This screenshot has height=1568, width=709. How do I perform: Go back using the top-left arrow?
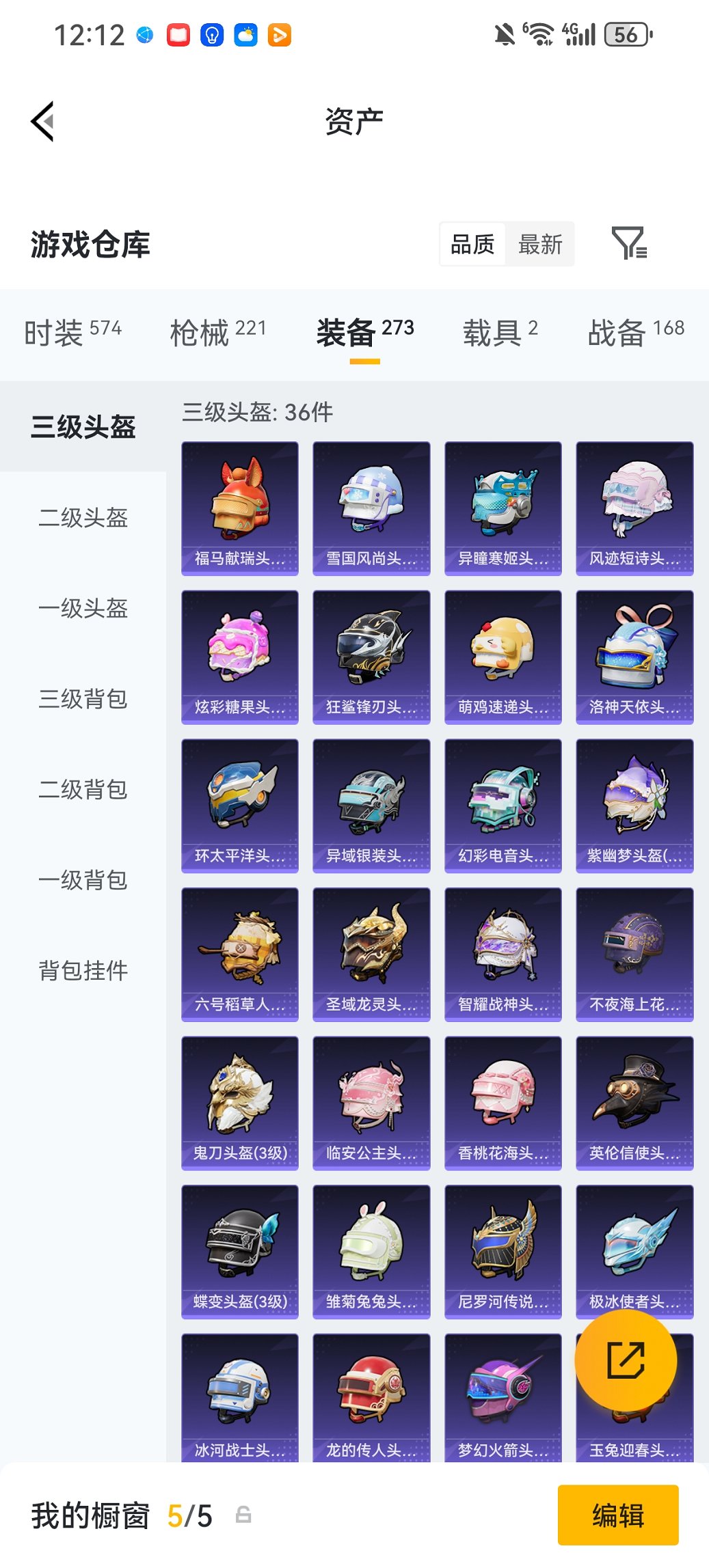42,122
